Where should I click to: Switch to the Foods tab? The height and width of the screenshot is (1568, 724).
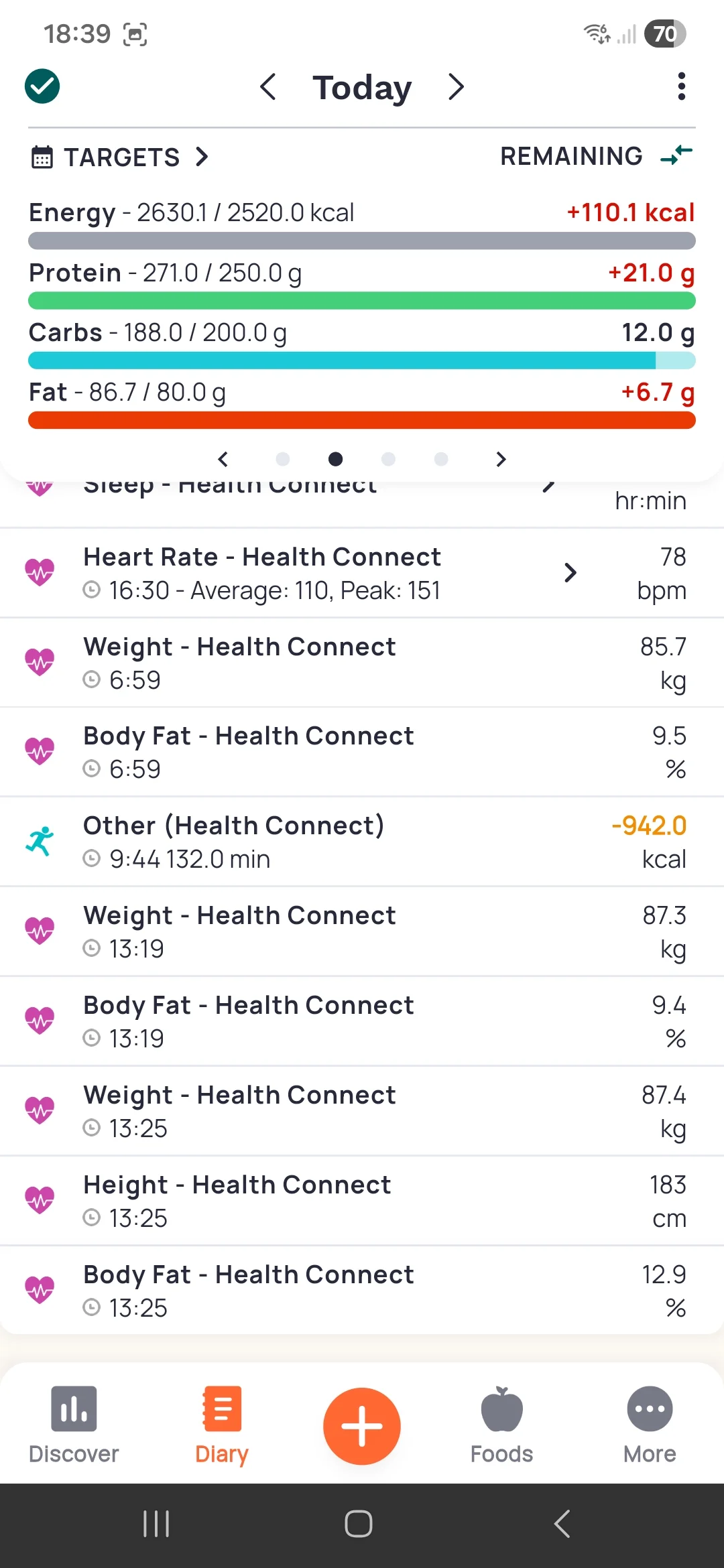point(501,1425)
